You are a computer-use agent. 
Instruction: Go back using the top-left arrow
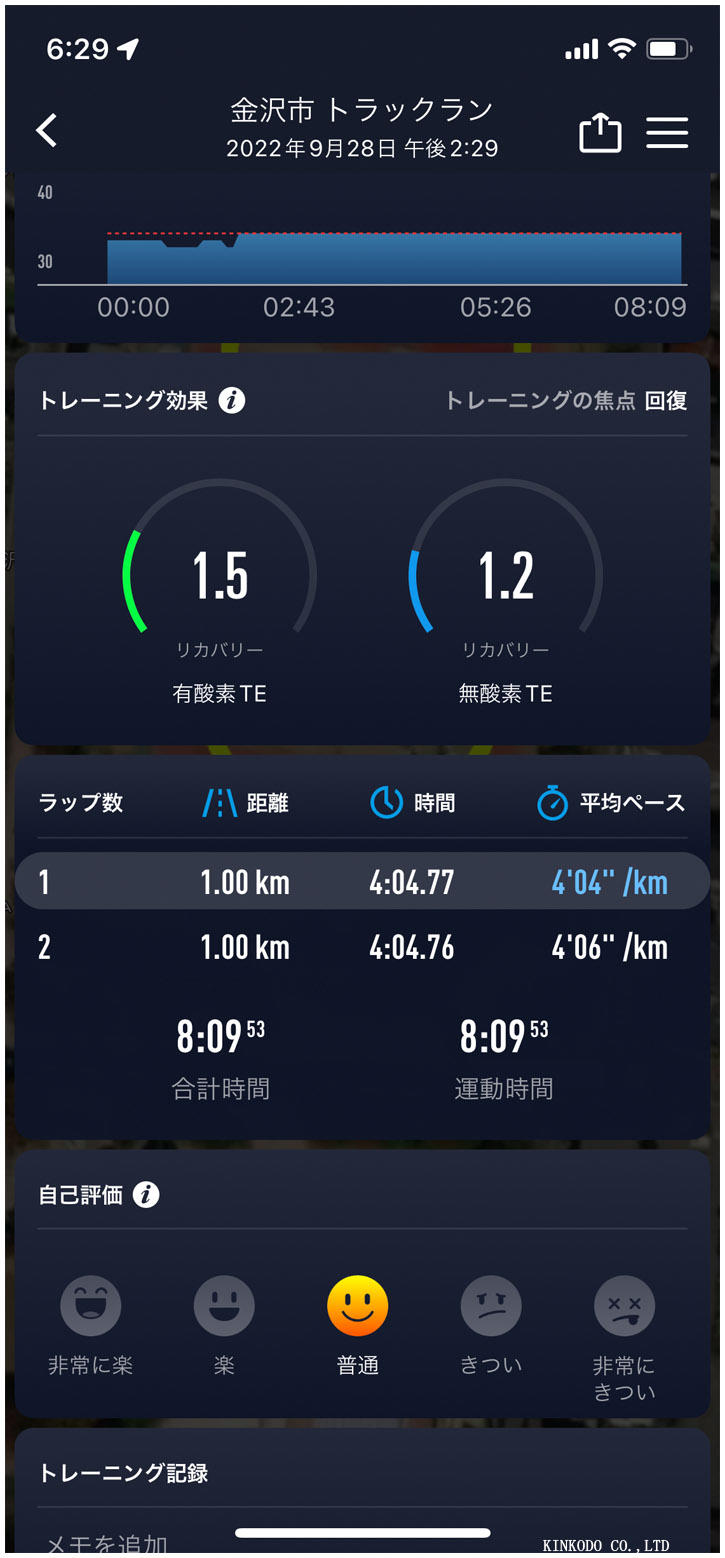pos(47,131)
